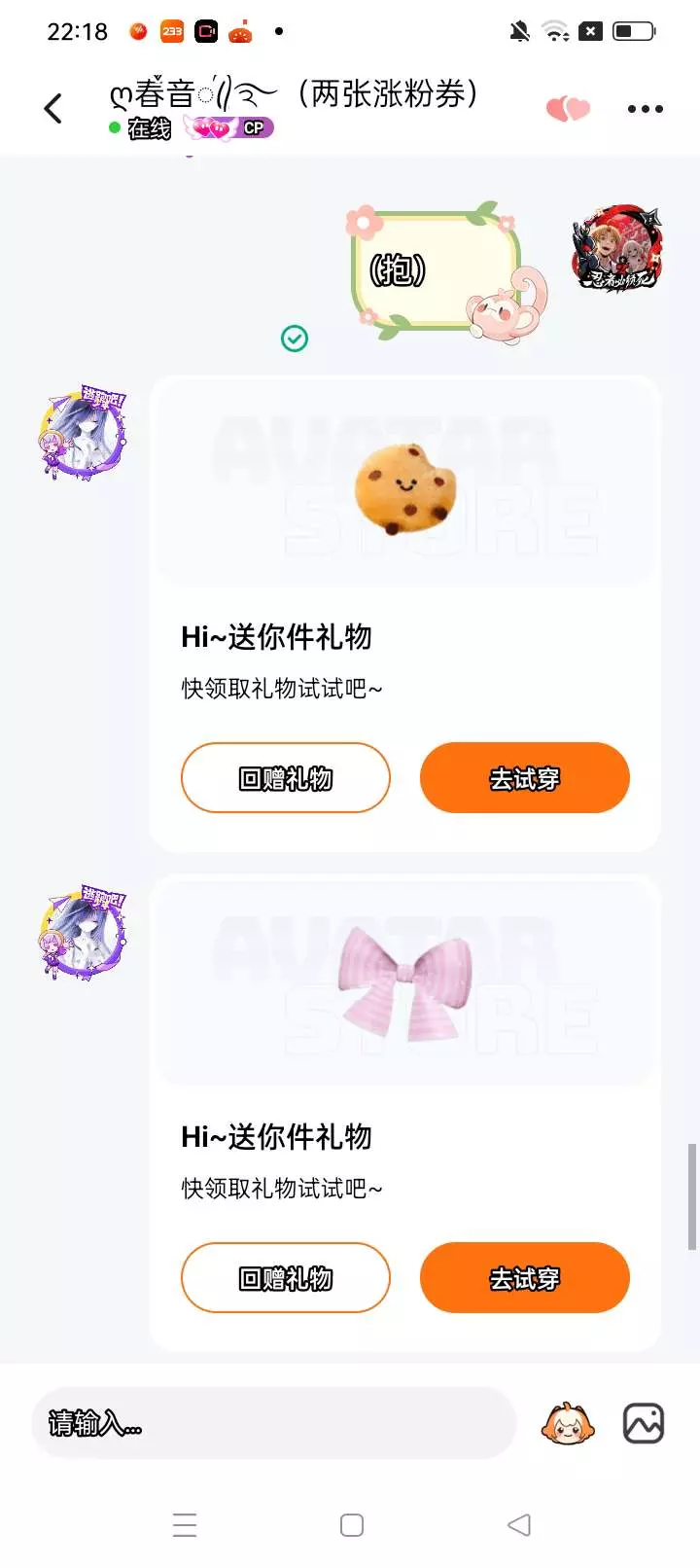The width and height of the screenshot is (700, 1568).
Task: Go back using the header arrow
Action: [53, 108]
